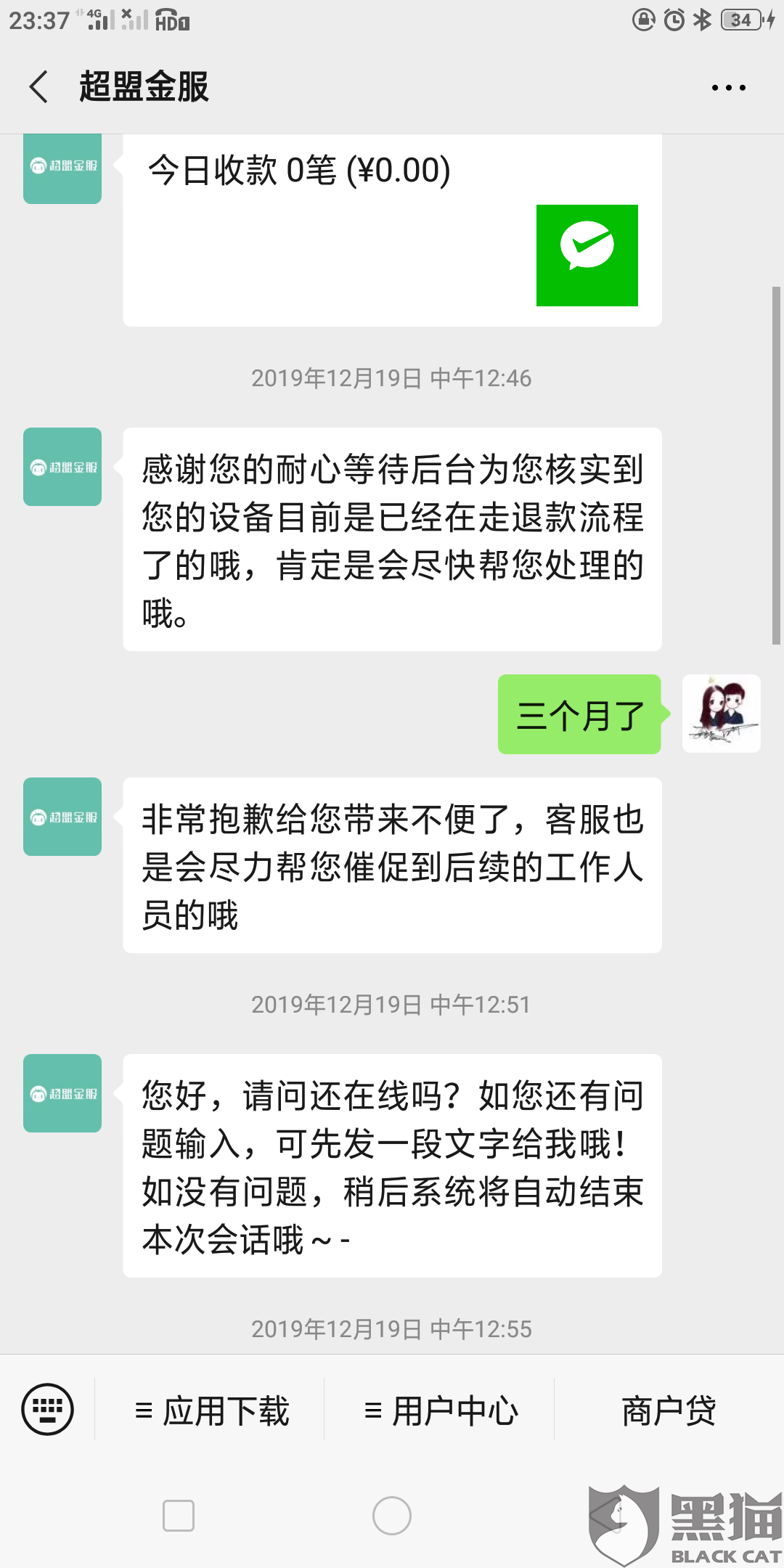
Task: Open my own couple avatar profile
Action: click(x=722, y=714)
